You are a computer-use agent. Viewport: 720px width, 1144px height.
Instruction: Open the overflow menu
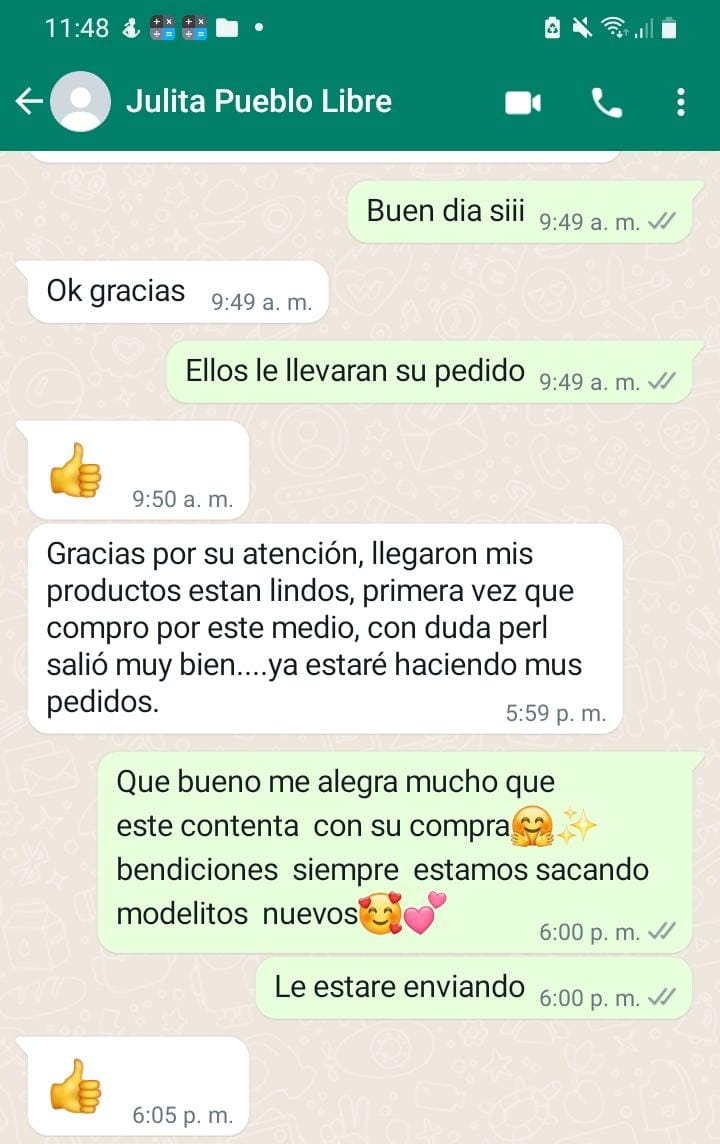pos(681,102)
